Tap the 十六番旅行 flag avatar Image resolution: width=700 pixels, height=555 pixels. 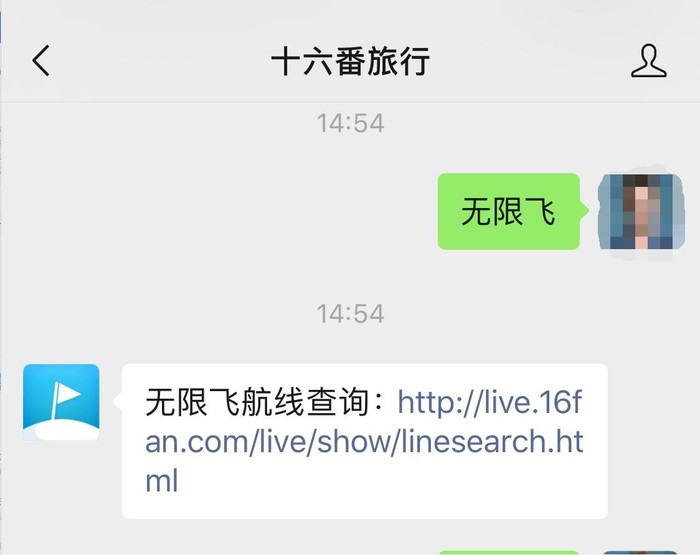(x=61, y=402)
